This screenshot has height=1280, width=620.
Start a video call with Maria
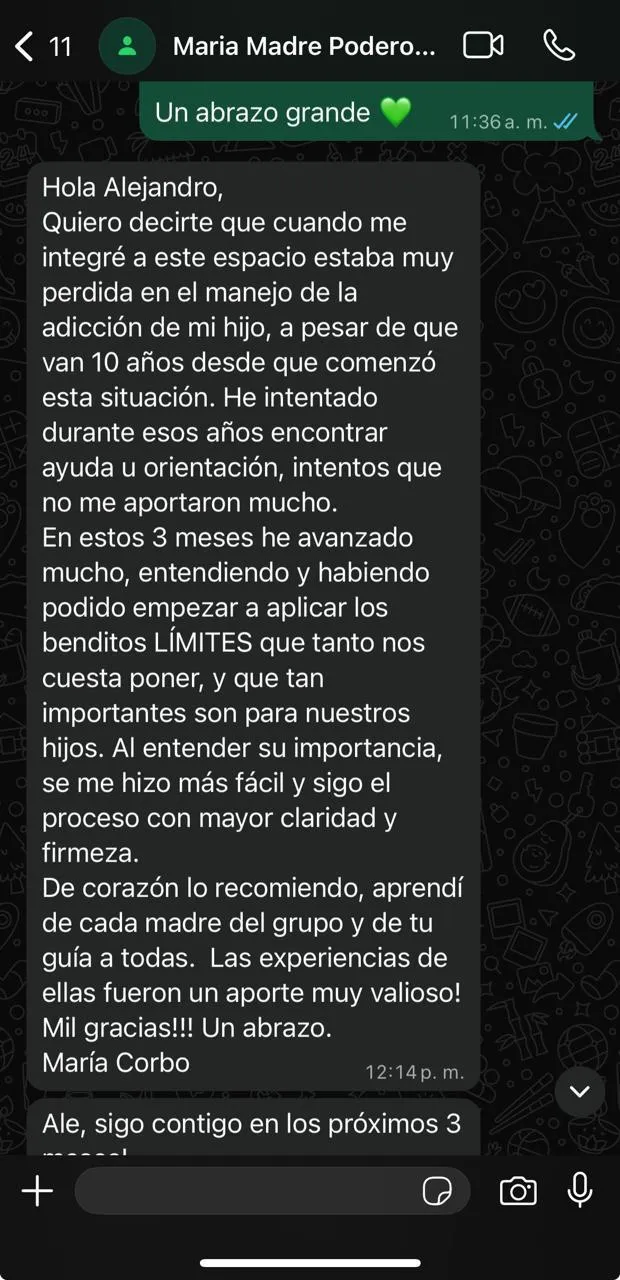[x=483, y=46]
